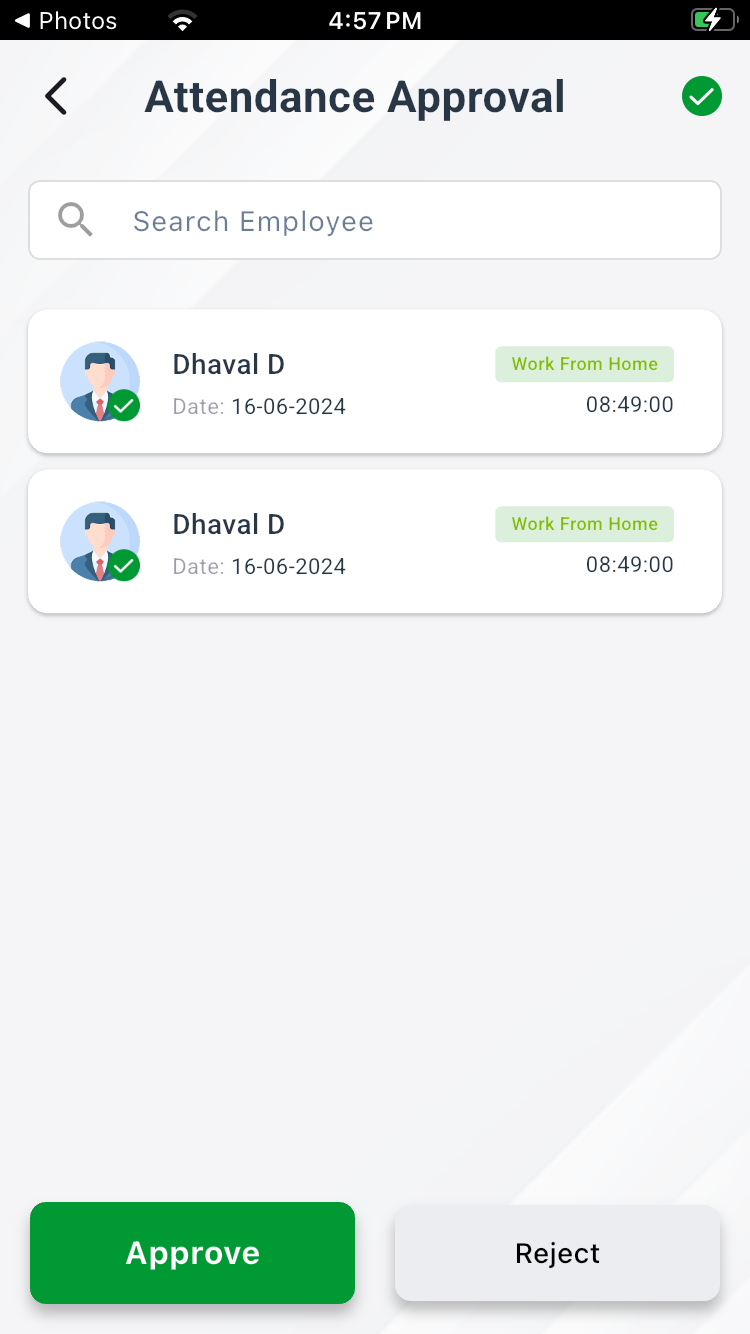Screen dimensions: 750x1334
Task: Tap the green select-all checkmark in header
Action: tap(702, 97)
